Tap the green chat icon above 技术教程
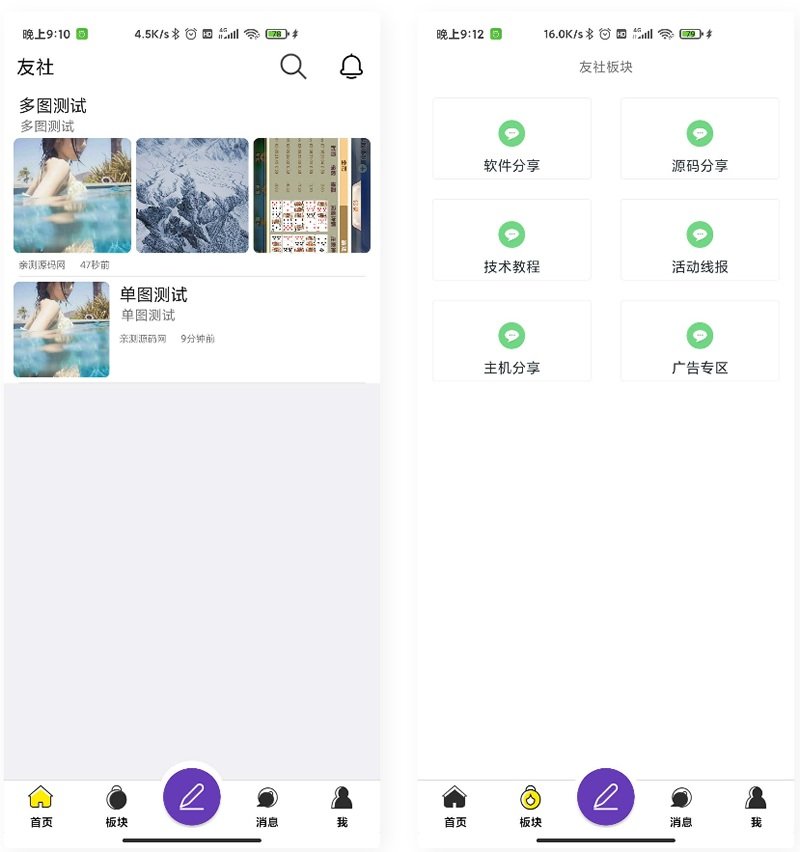 (512, 233)
